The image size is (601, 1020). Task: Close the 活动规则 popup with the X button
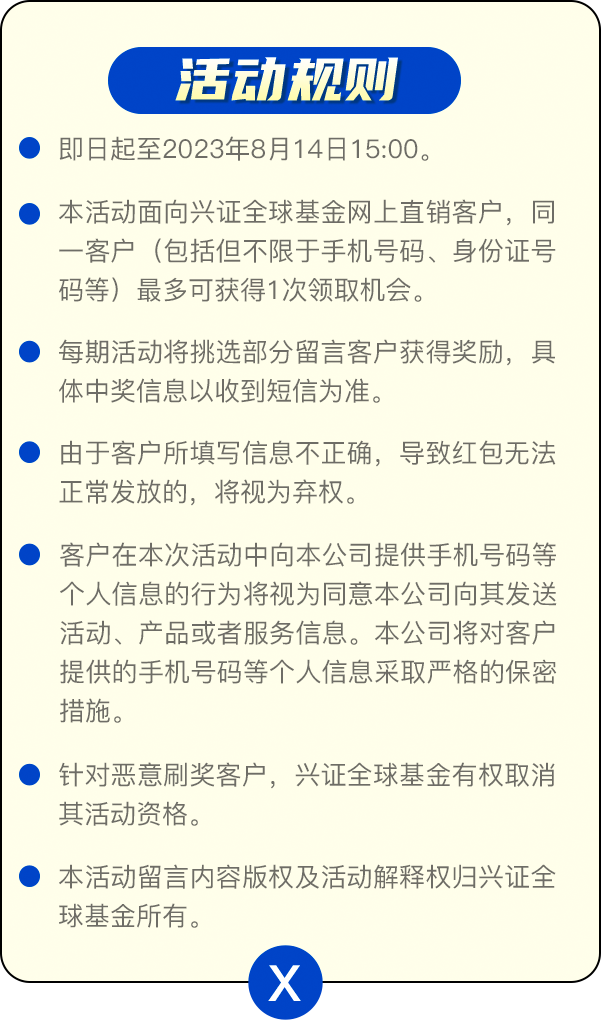pyautogui.click(x=285, y=982)
